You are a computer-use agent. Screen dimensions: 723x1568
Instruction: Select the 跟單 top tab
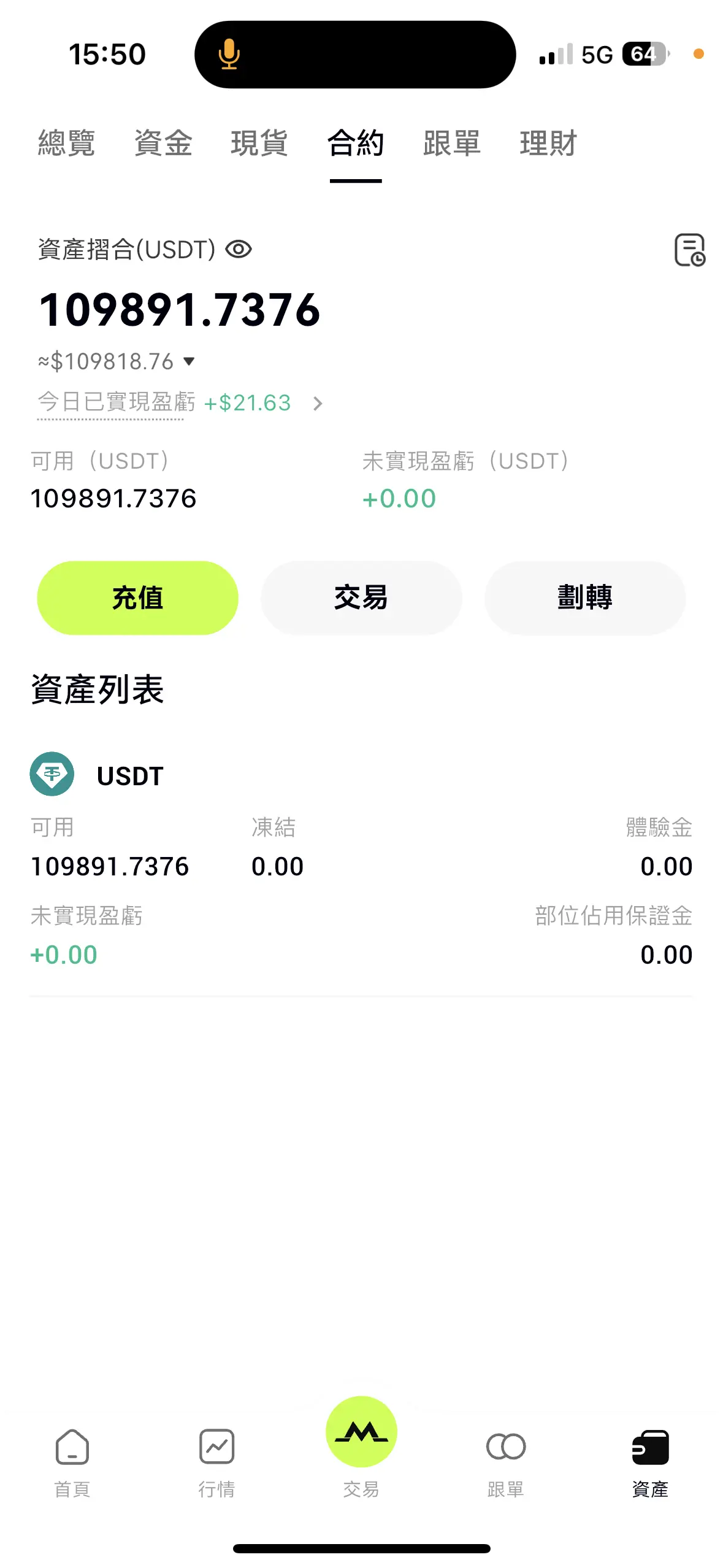click(452, 144)
